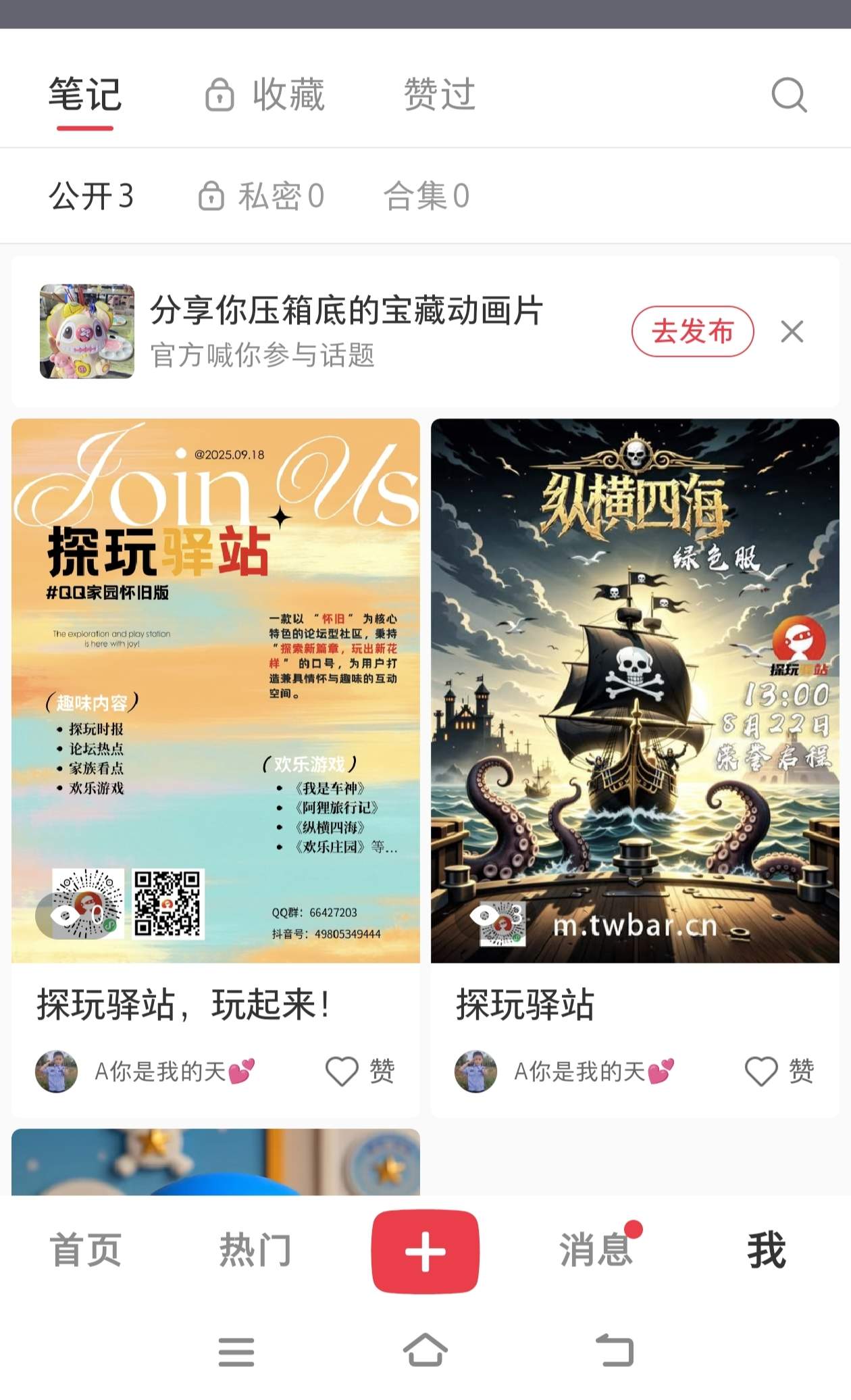Like the note 探玩驿站，玩起来！
The width and height of the screenshot is (851, 1400).
[x=342, y=1071]
